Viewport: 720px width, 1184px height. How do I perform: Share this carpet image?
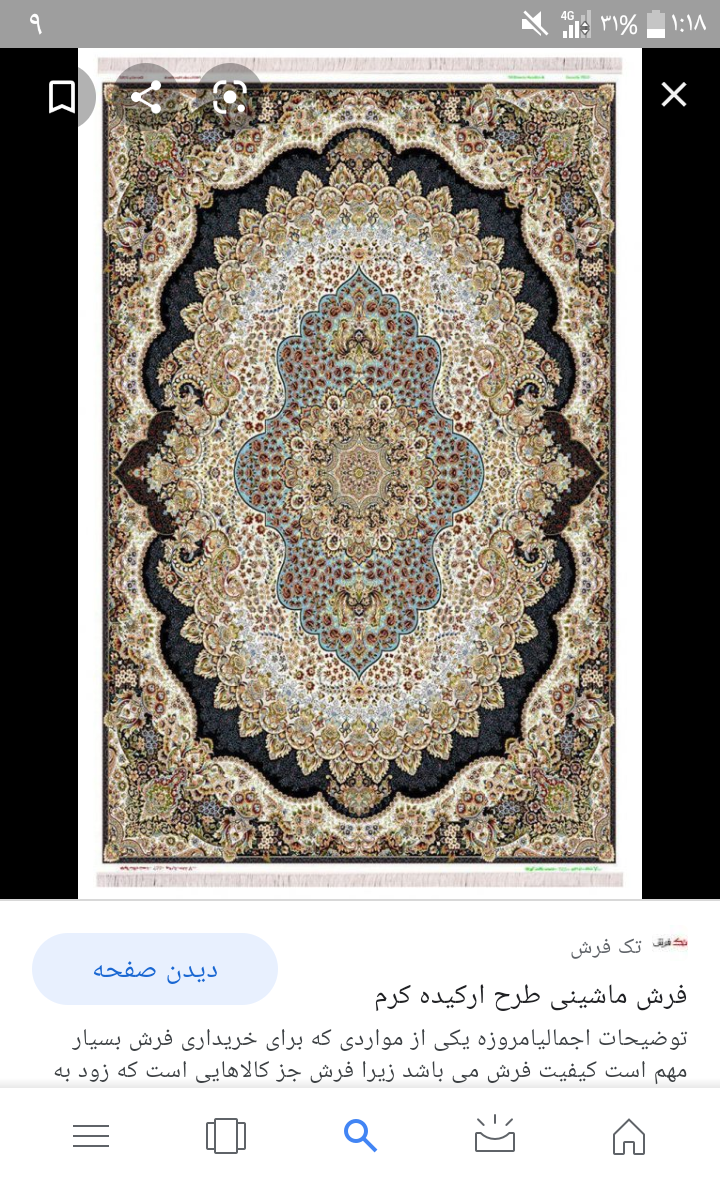pos(146,96)
